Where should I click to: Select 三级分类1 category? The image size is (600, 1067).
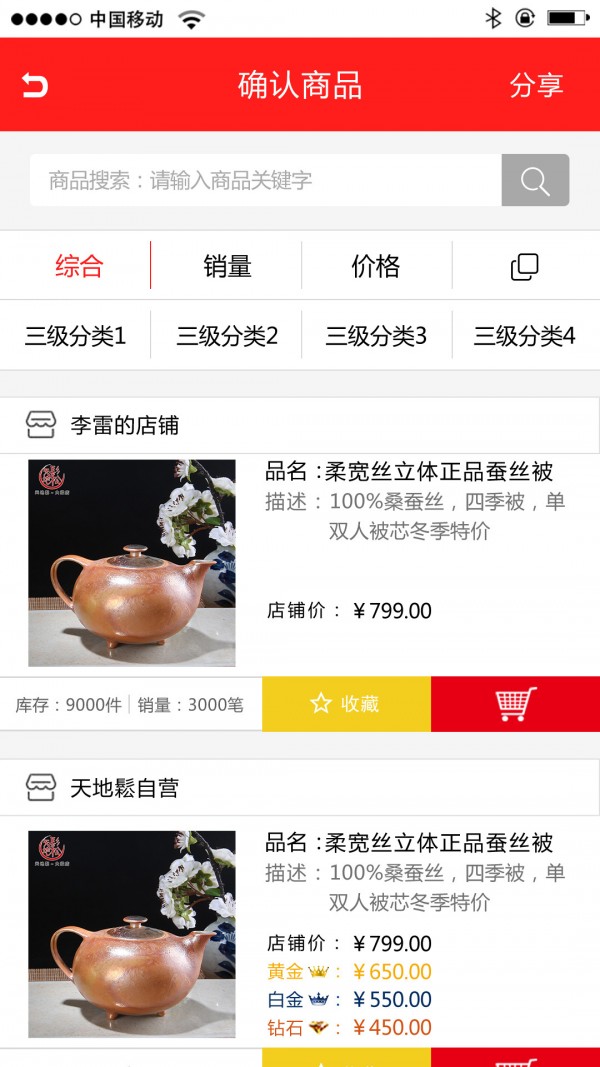pos(76,336)
